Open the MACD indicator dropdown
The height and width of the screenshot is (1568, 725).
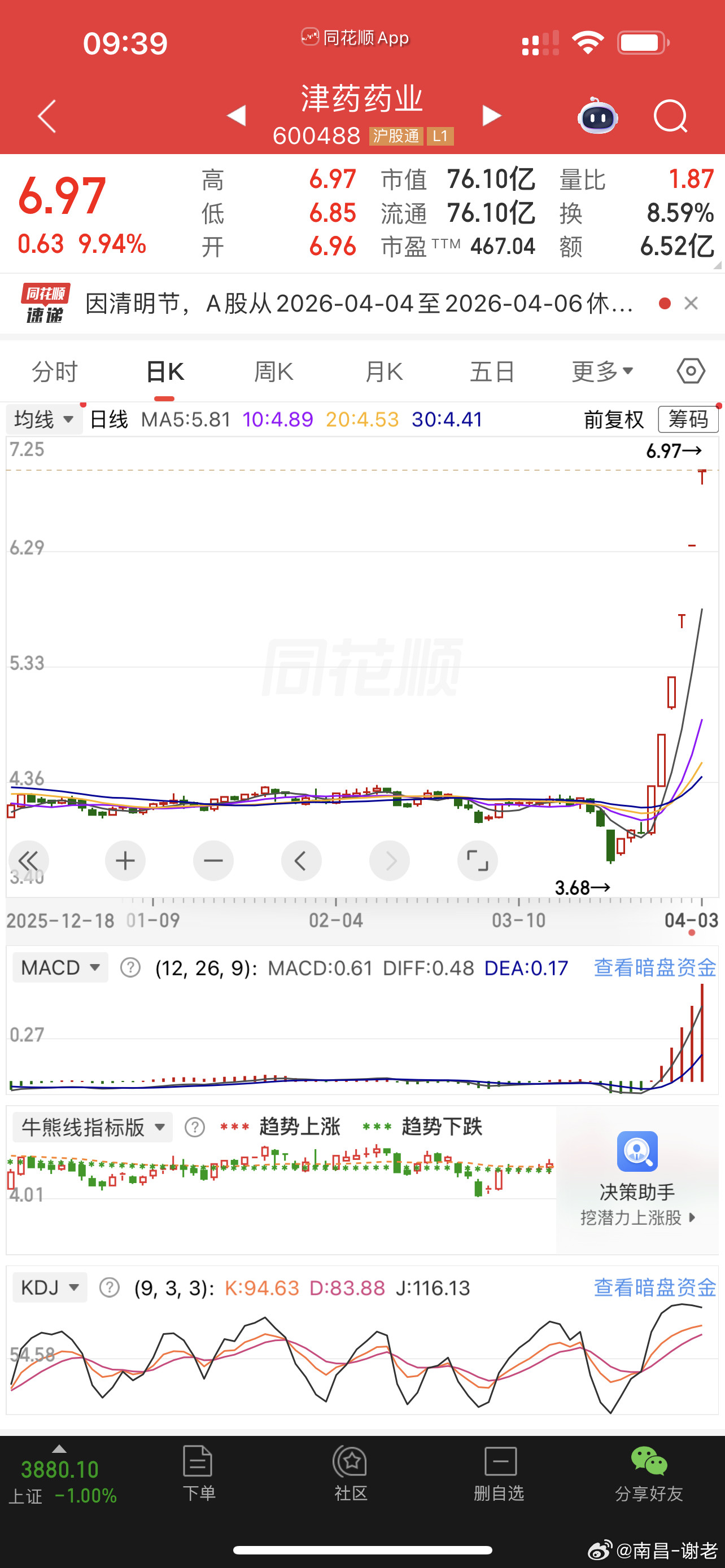(x=59, y=967)
